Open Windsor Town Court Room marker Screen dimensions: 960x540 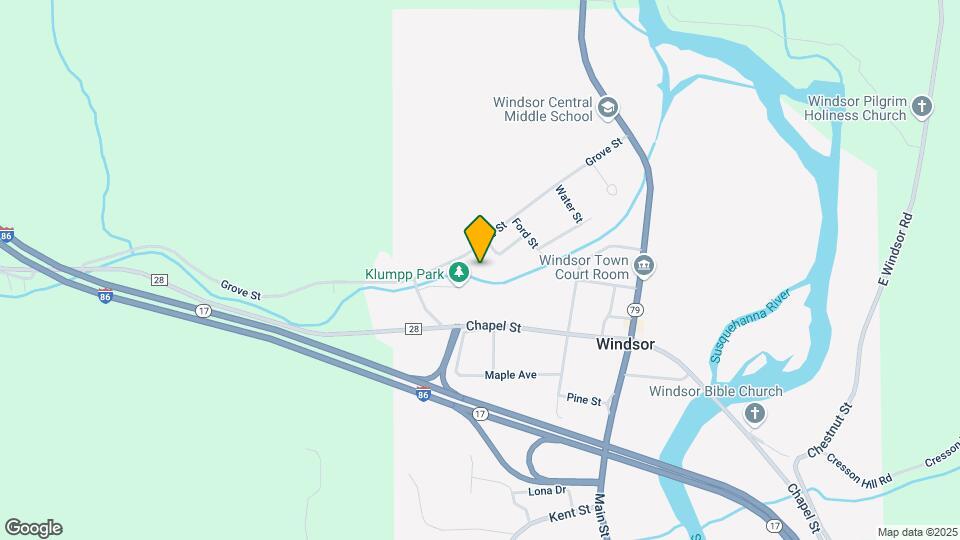coord(644,266)
